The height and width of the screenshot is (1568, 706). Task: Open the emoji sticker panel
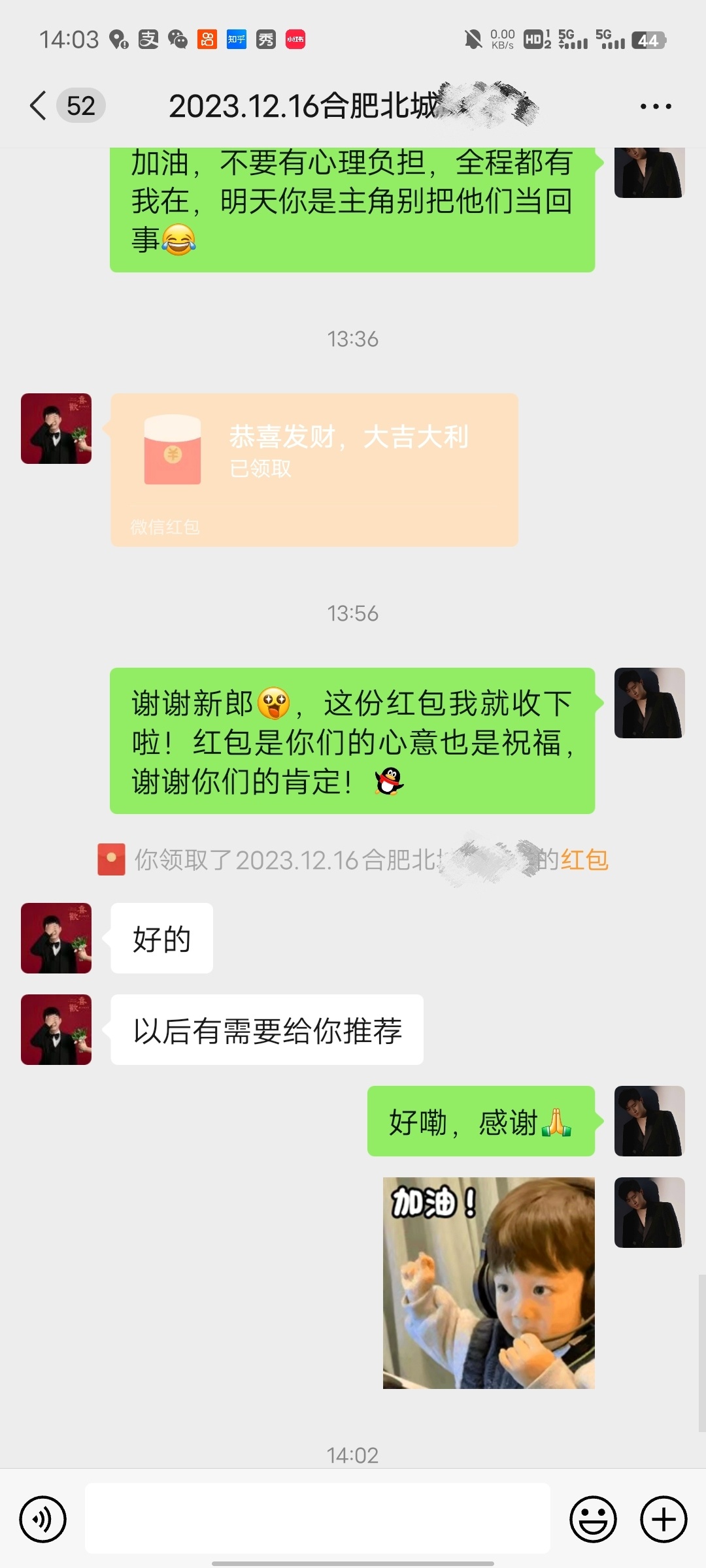(593, 1519)
